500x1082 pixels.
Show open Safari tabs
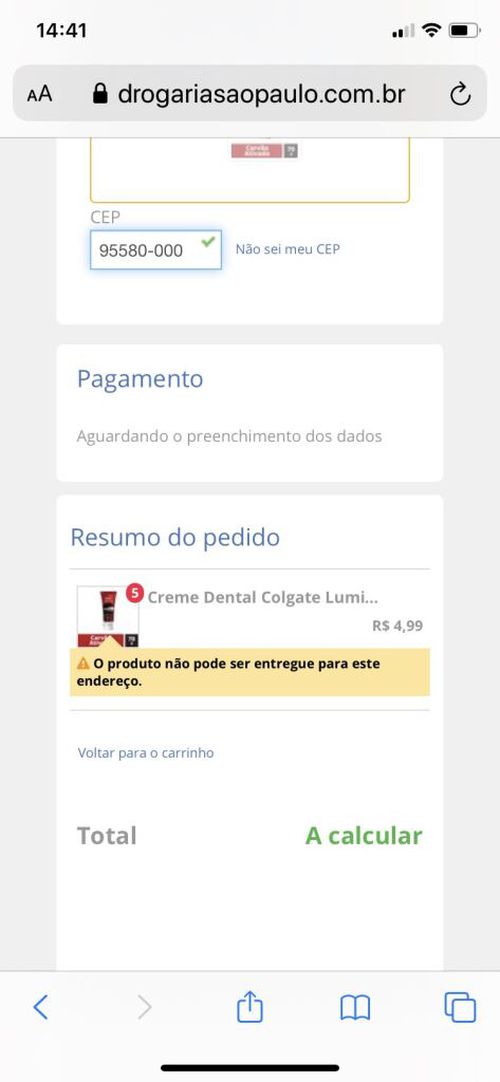tap(460, 1007)
